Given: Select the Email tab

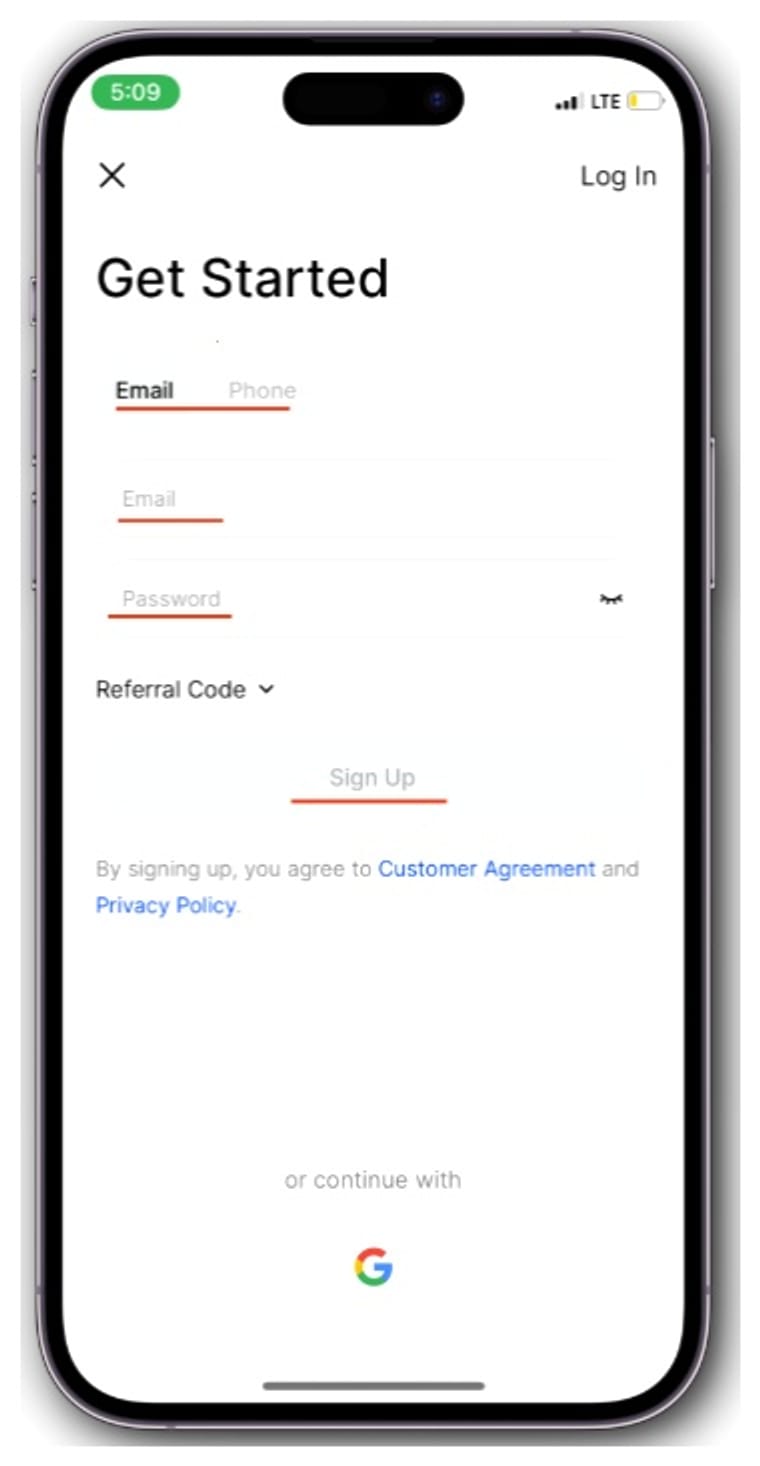Looking at the screenshot, I should coord(144,390).
